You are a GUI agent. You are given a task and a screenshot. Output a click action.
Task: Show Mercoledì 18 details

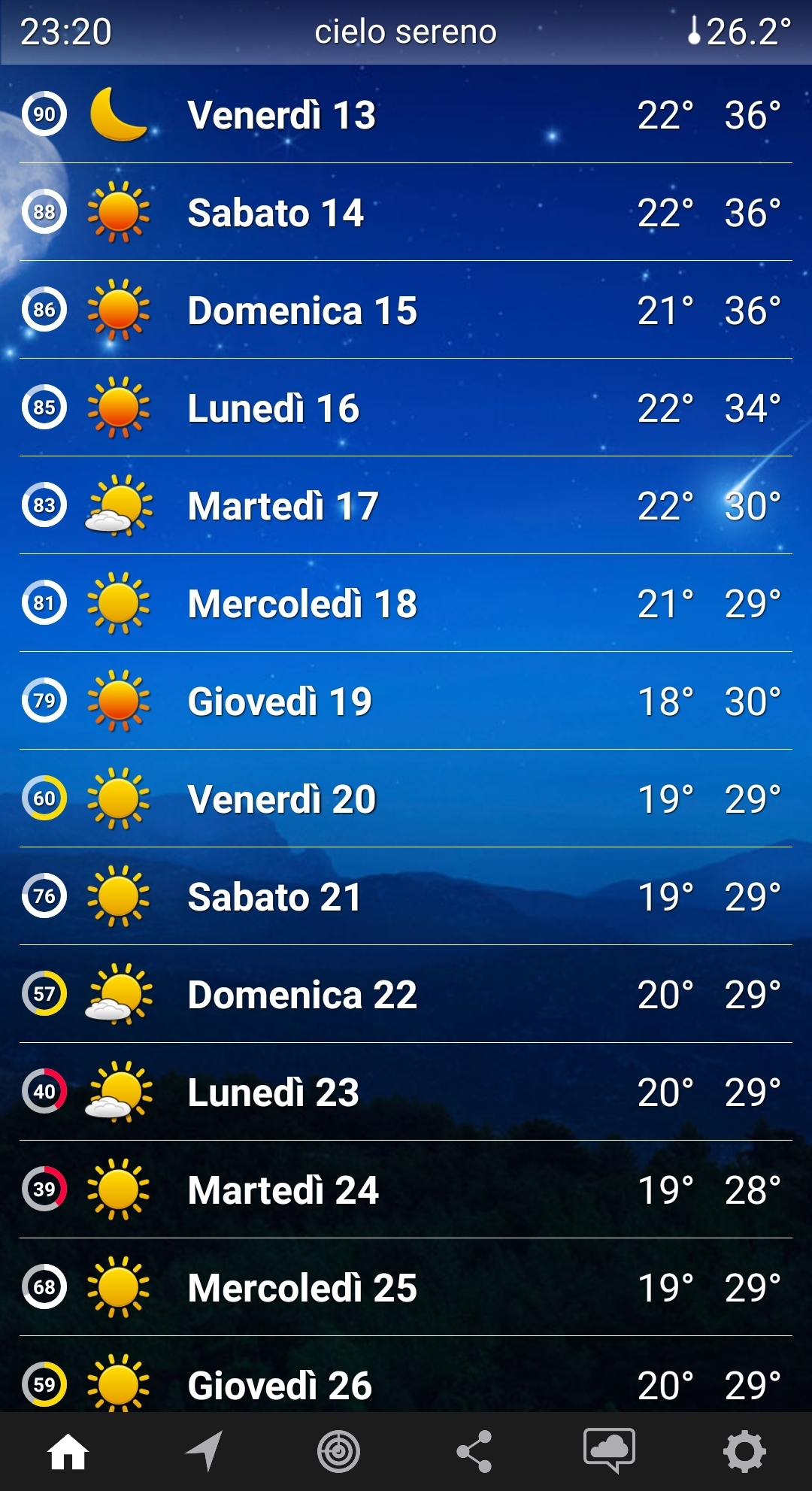406,603
